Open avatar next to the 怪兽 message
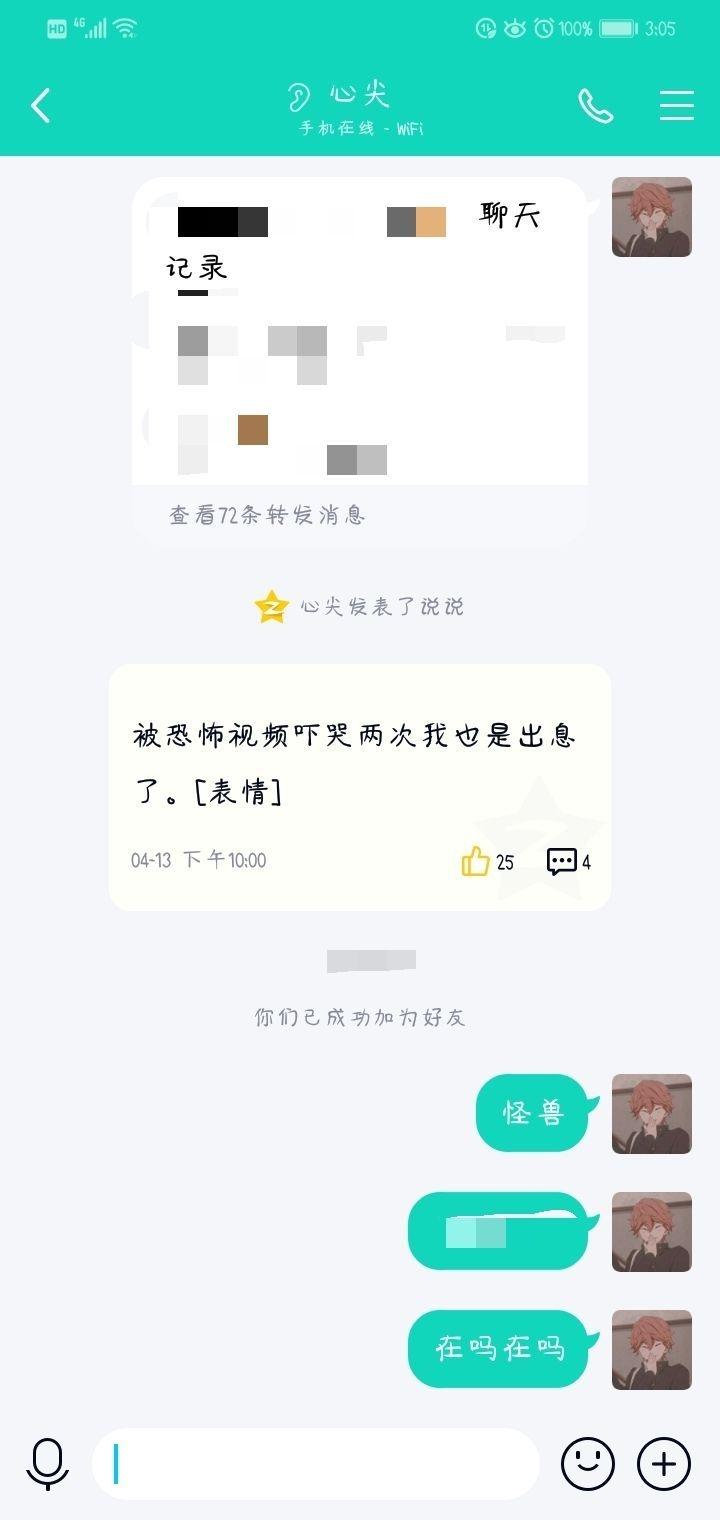Image resolution: width=720 pixels, height=1520 pixels. click(652, 1114)
